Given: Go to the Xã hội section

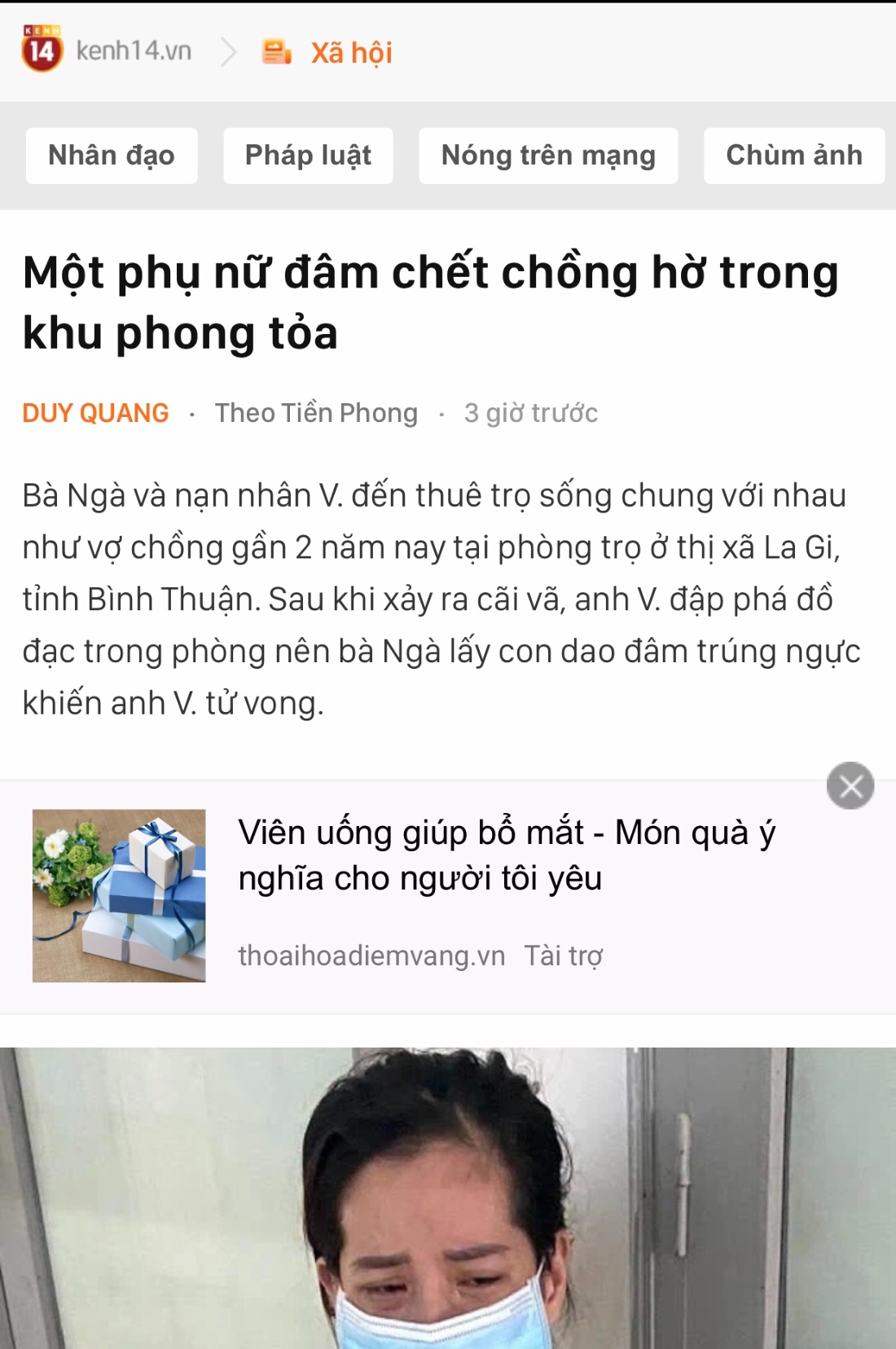Looking at the screenshot, I should (x=350, y=53).
